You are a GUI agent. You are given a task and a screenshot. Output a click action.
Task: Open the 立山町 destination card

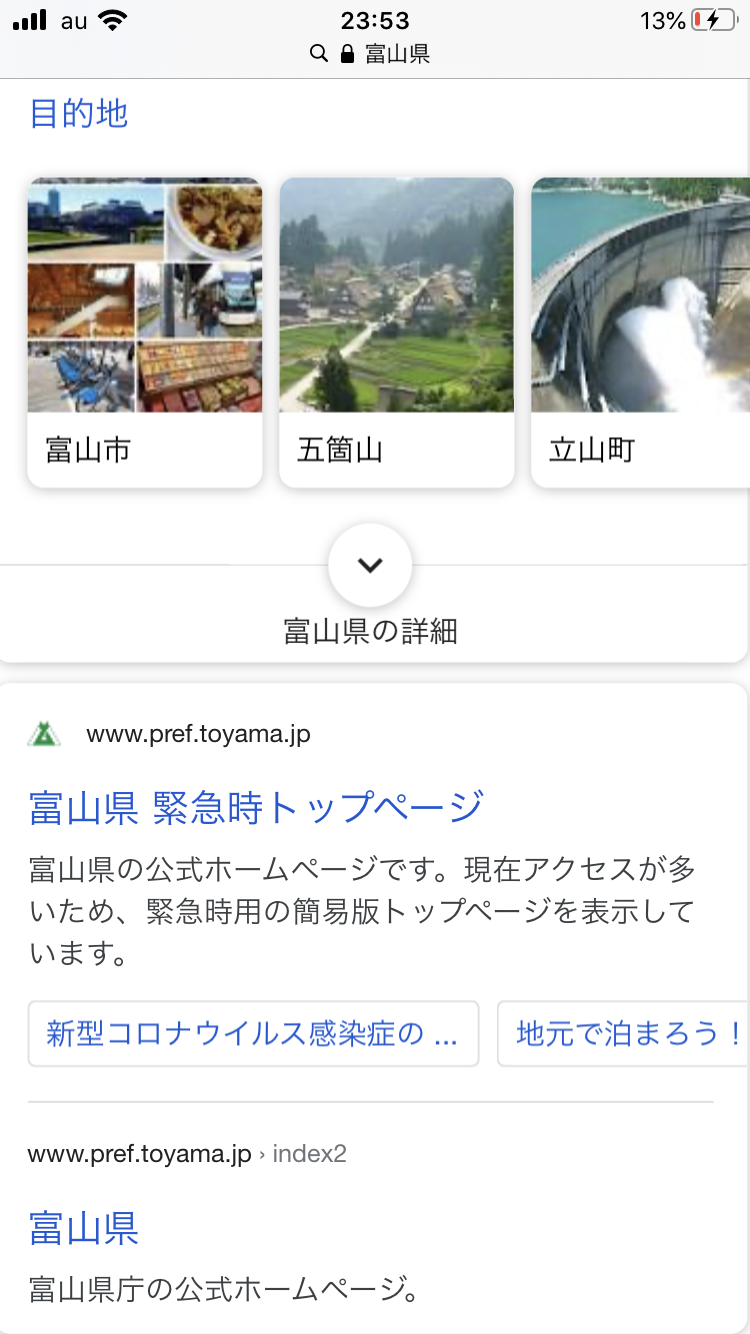[x=640, y=332]
